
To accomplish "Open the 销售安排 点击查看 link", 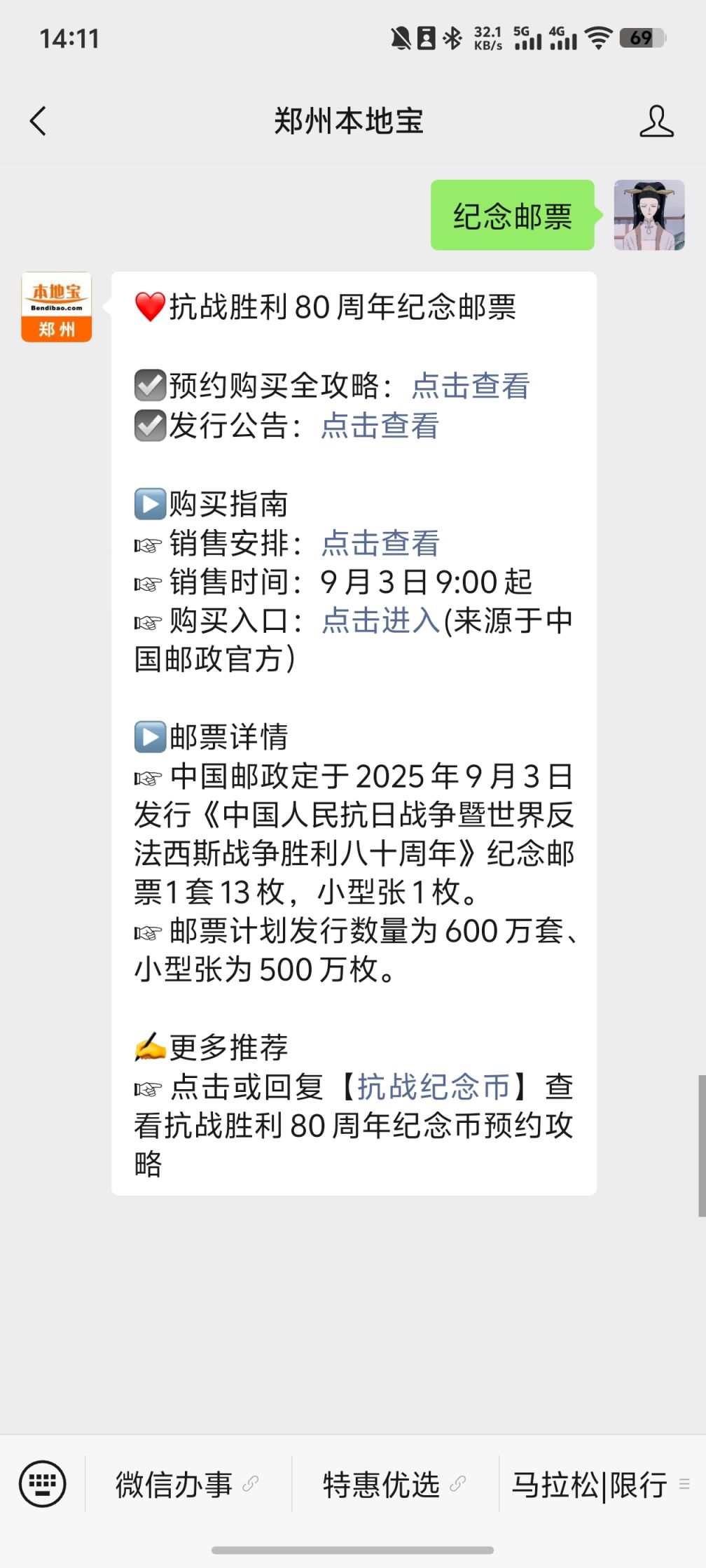I will pos(380,543).
